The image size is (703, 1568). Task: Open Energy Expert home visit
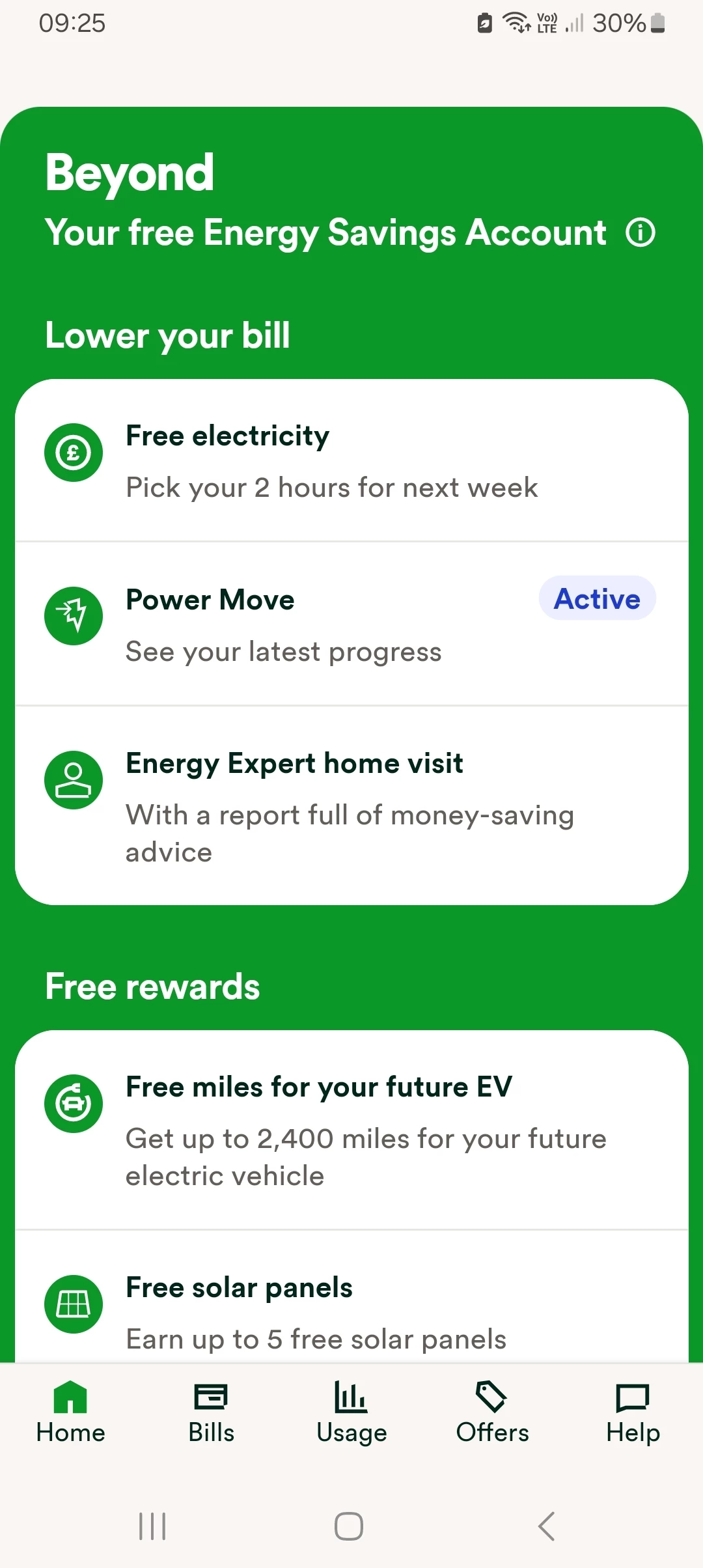pos(351,805)
